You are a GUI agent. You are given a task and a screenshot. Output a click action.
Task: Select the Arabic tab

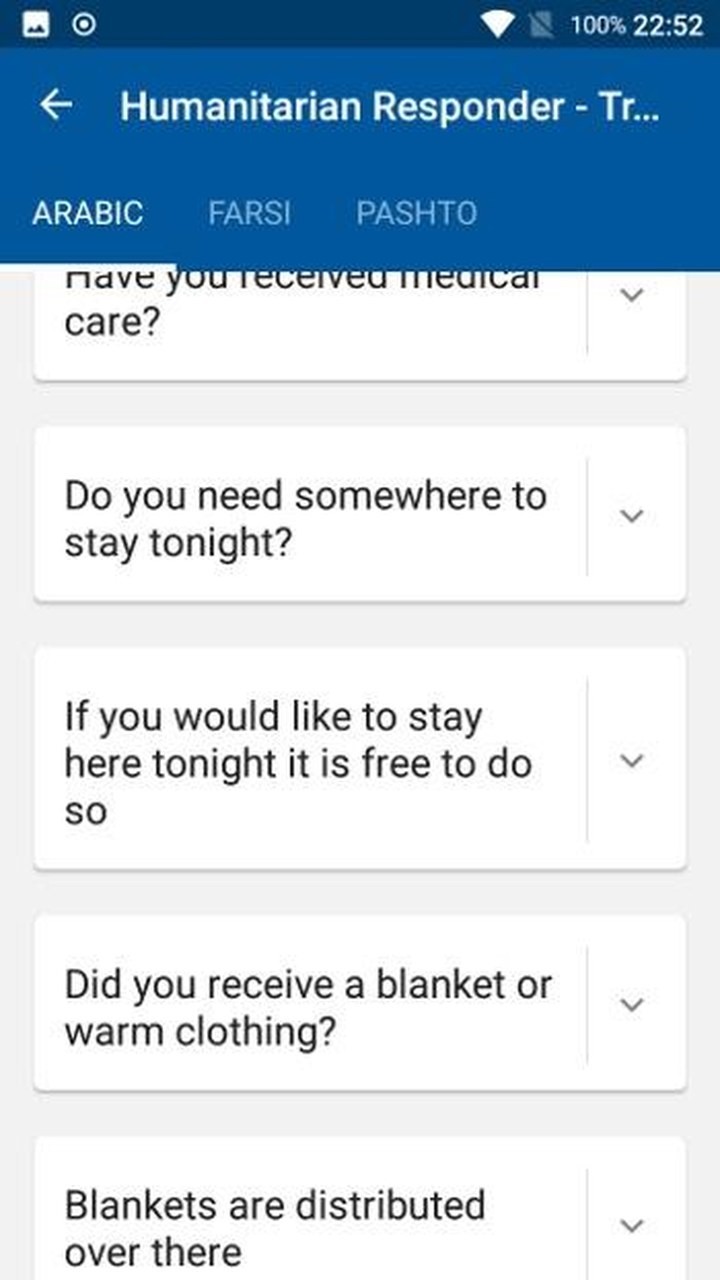coord(88,213)
